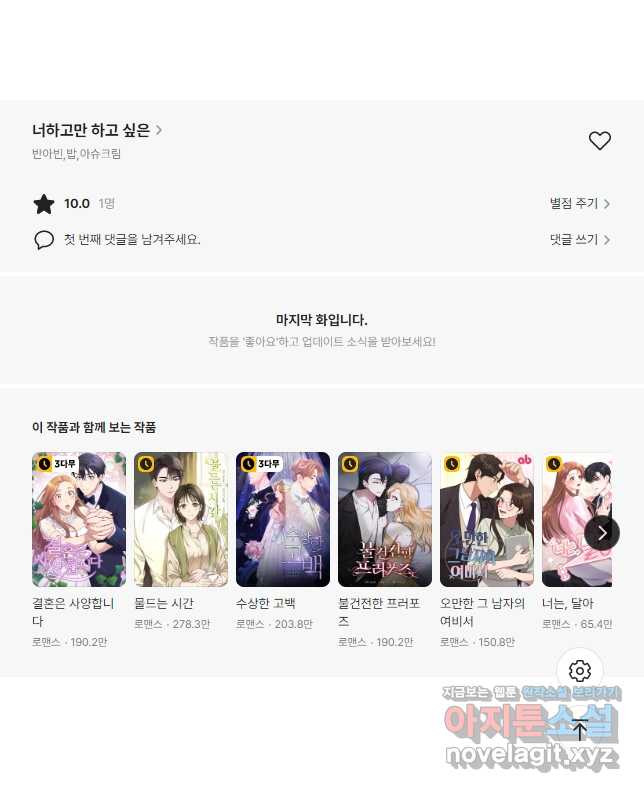Tap 댓글 쓰기 to write comment
The image size is (644, 793).
click(x=580, y=240)
